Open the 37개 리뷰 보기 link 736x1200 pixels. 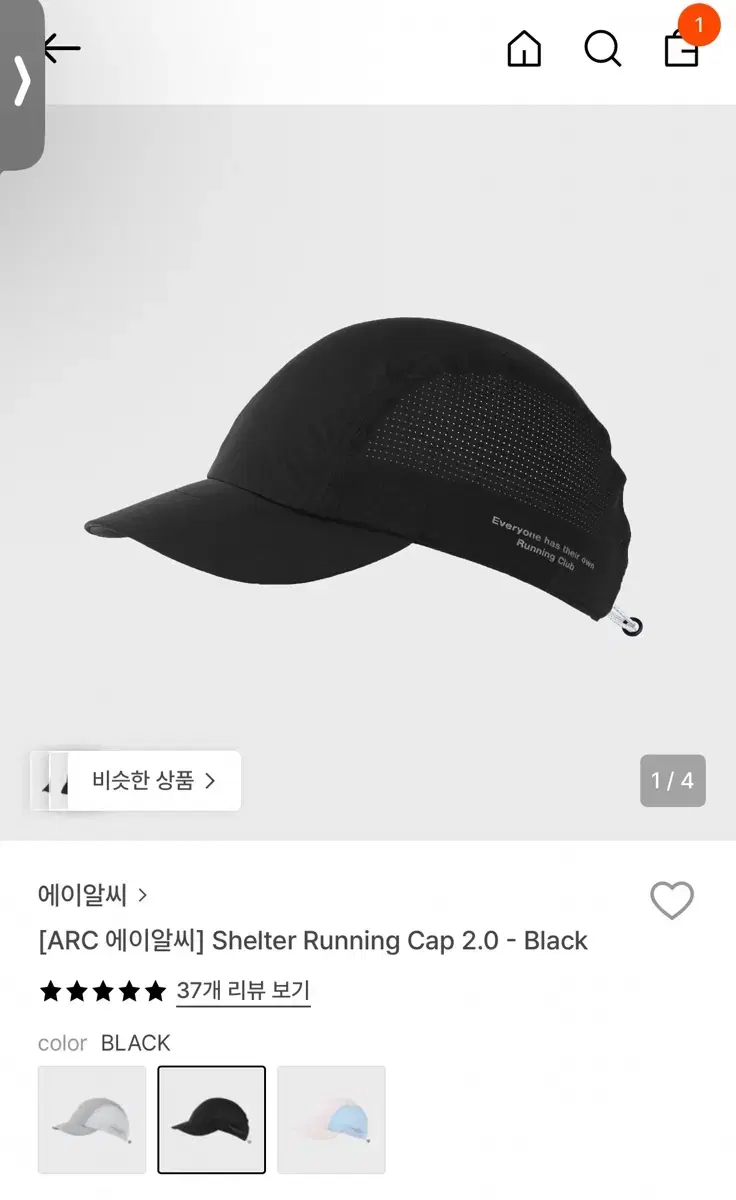[x=243, y=991]
